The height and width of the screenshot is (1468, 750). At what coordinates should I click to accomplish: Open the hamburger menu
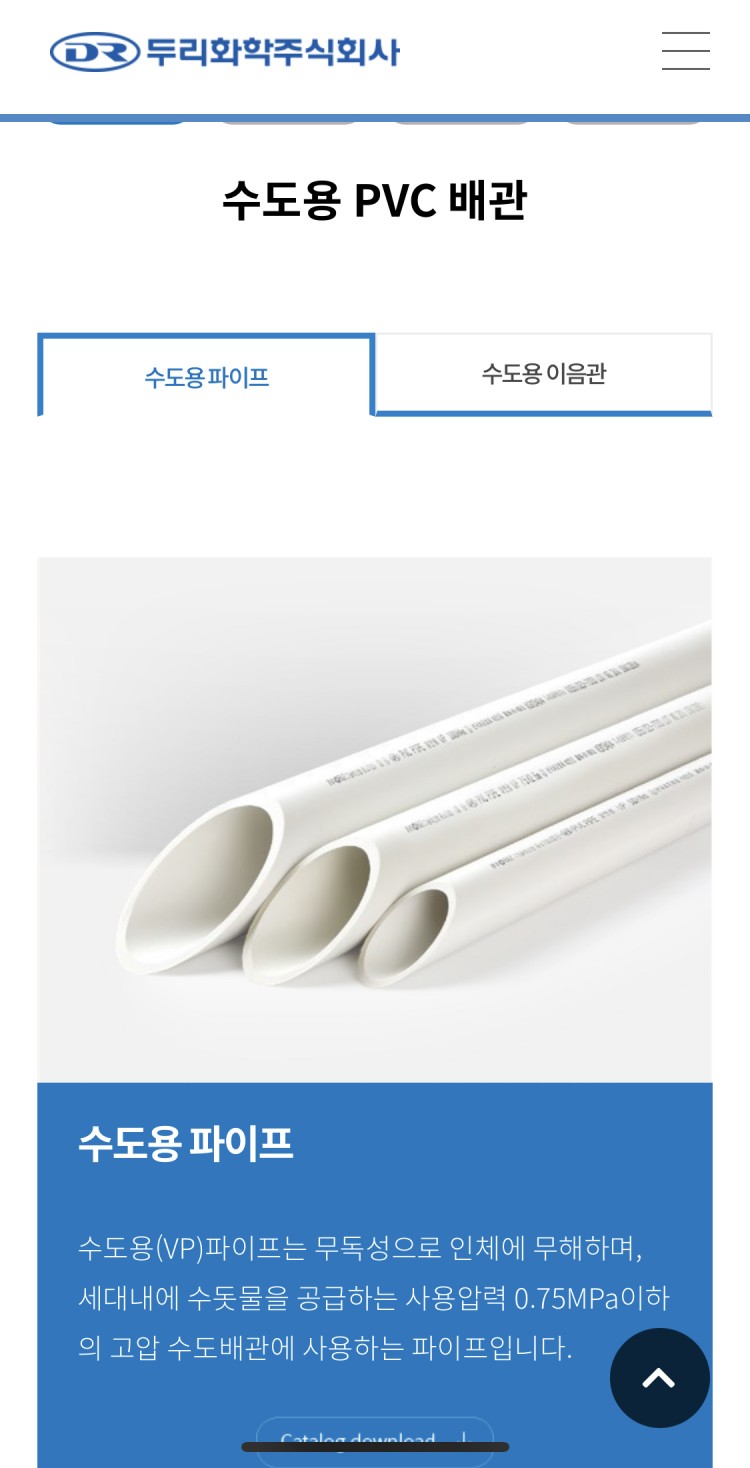(685, 51)
